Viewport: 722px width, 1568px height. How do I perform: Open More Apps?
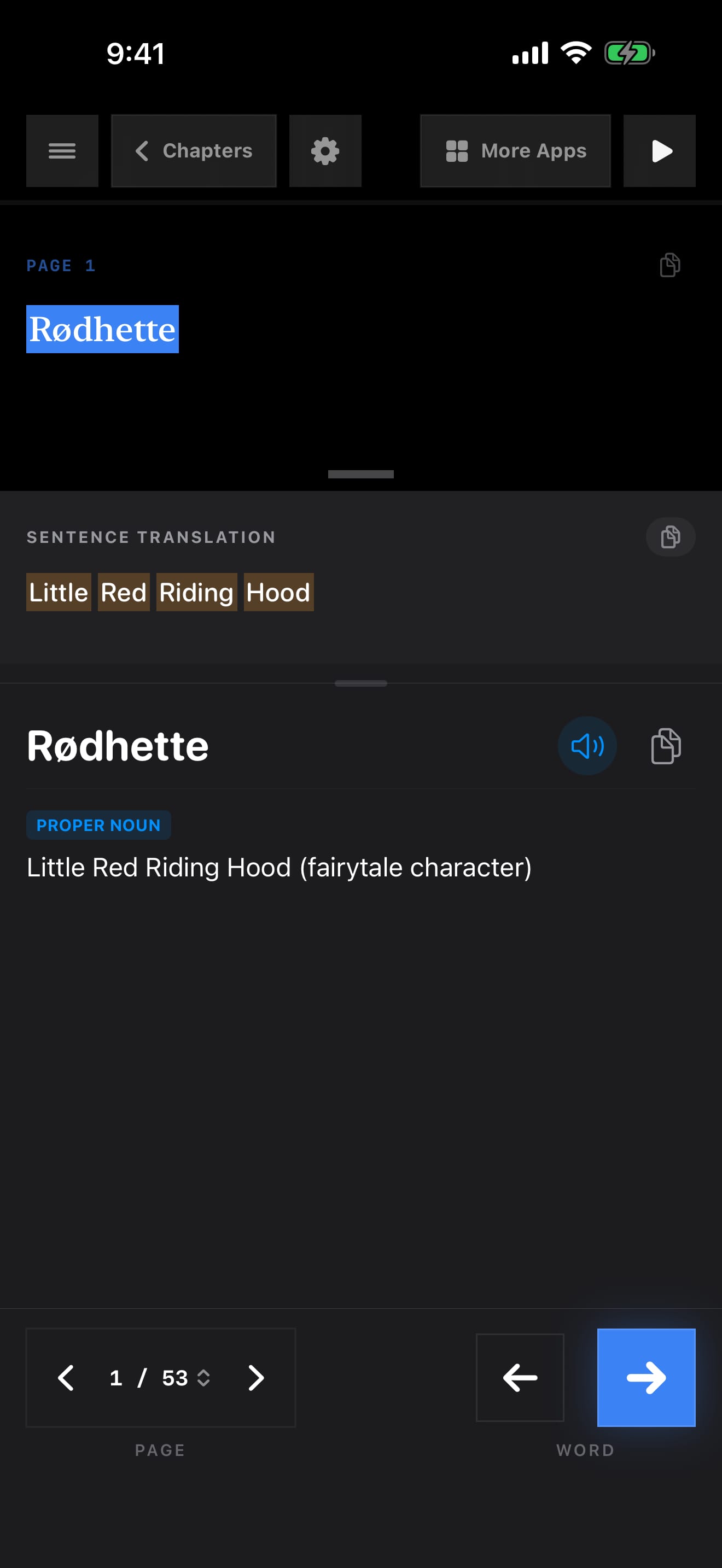(515, 150)
